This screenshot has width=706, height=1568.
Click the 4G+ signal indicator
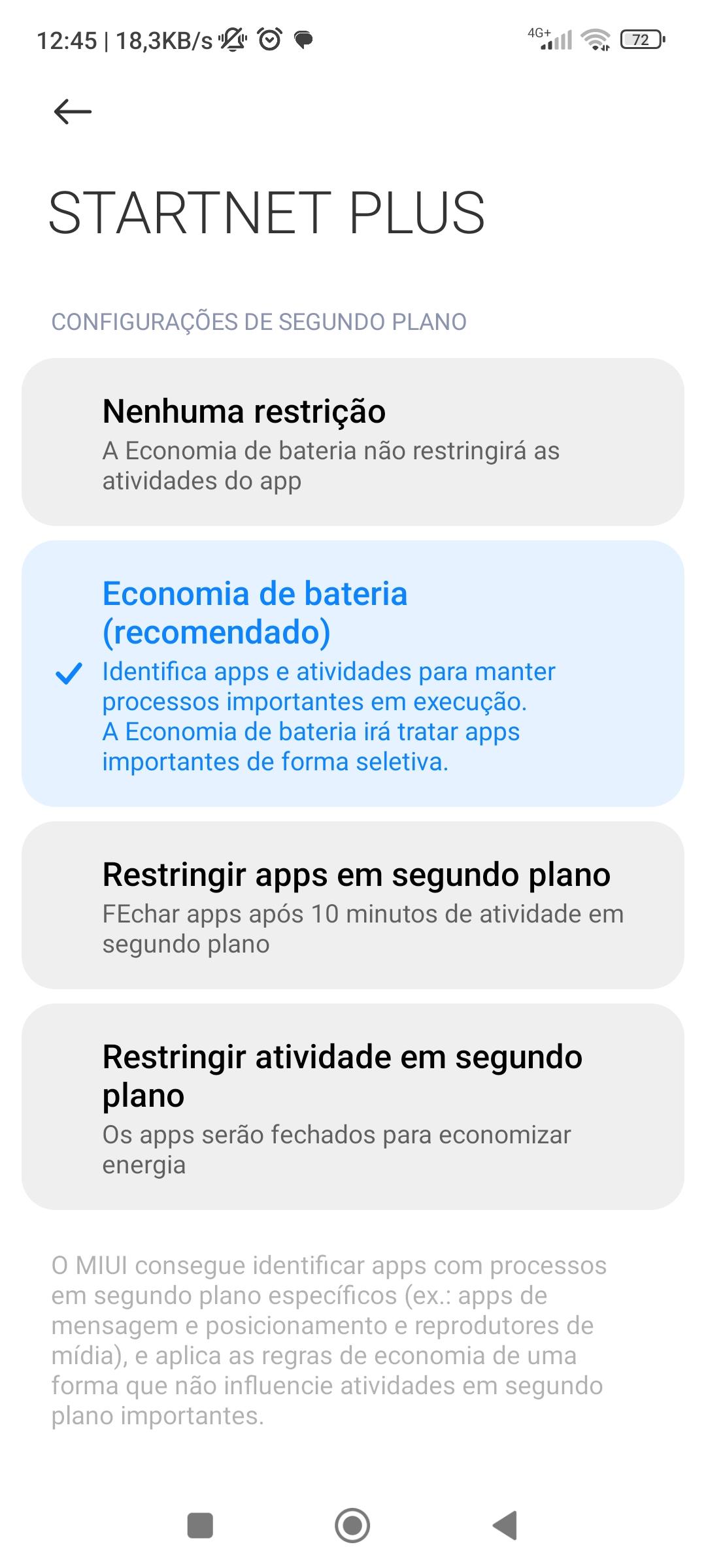[549, 38]
